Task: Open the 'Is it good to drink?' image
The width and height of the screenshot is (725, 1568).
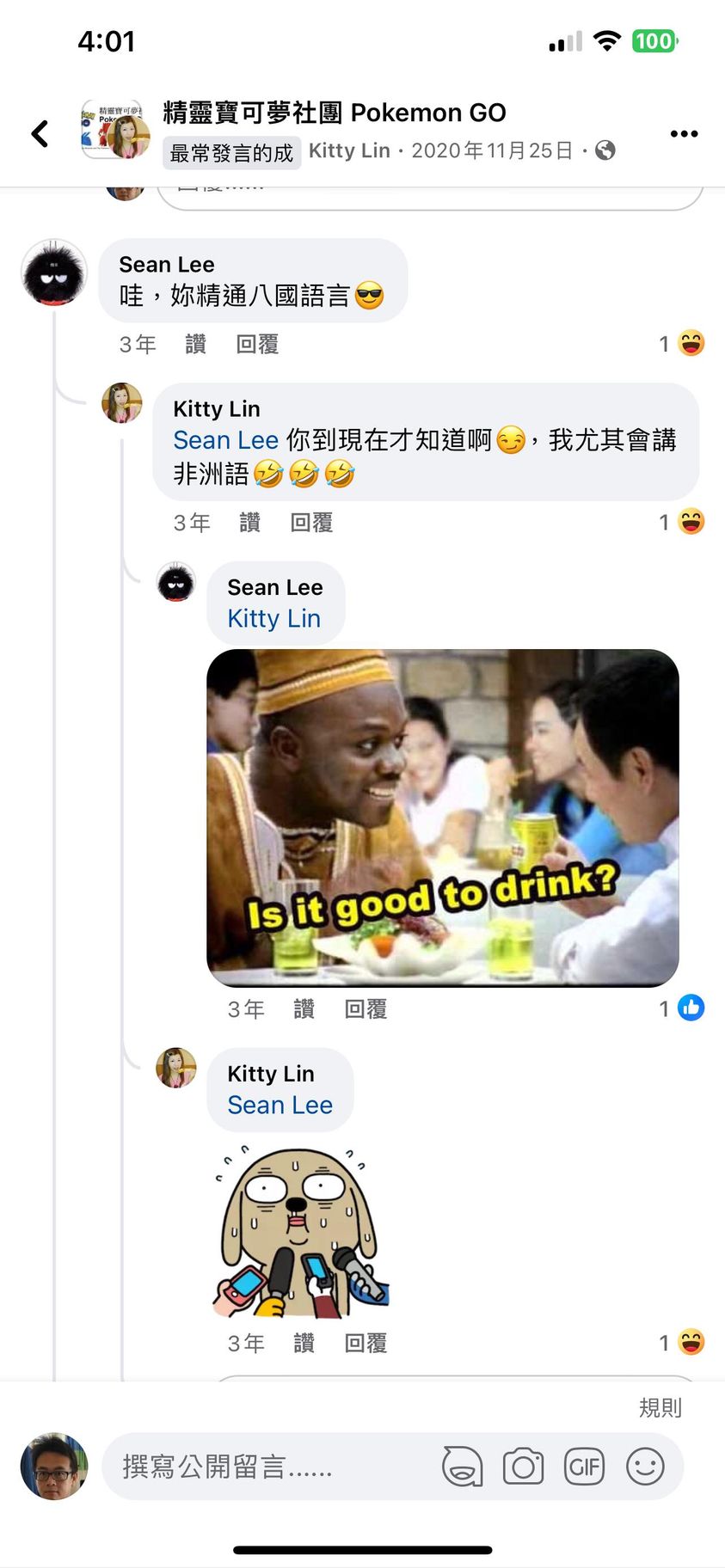Action: click(x=442, y=817)
